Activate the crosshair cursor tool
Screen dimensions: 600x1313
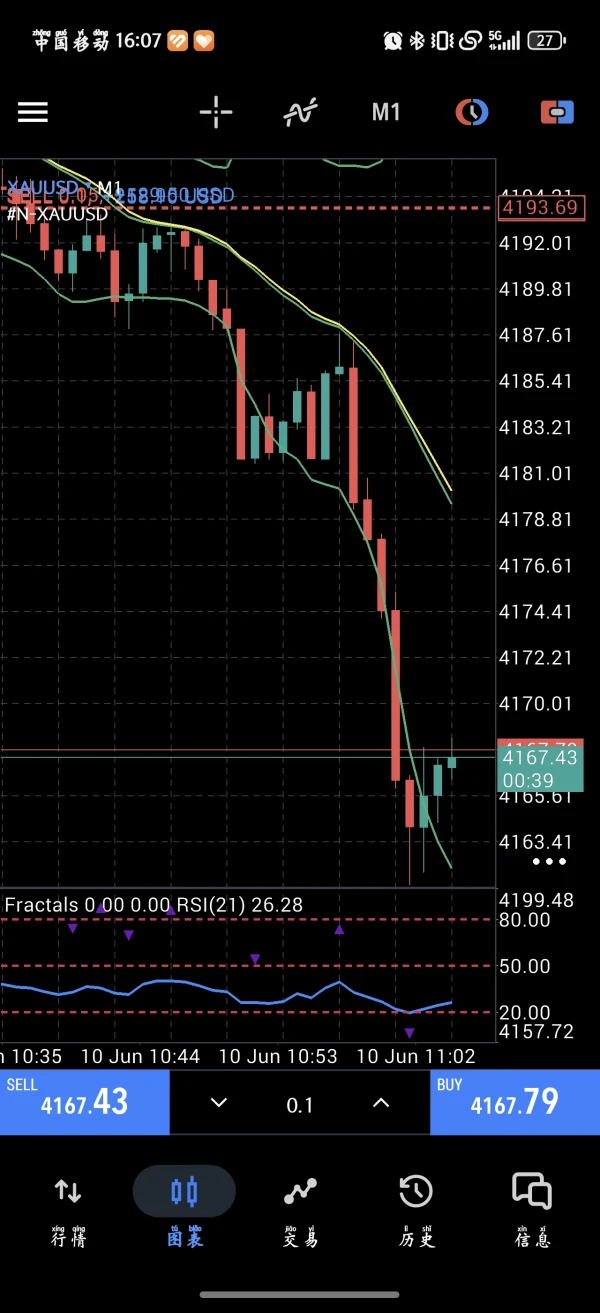216,112
